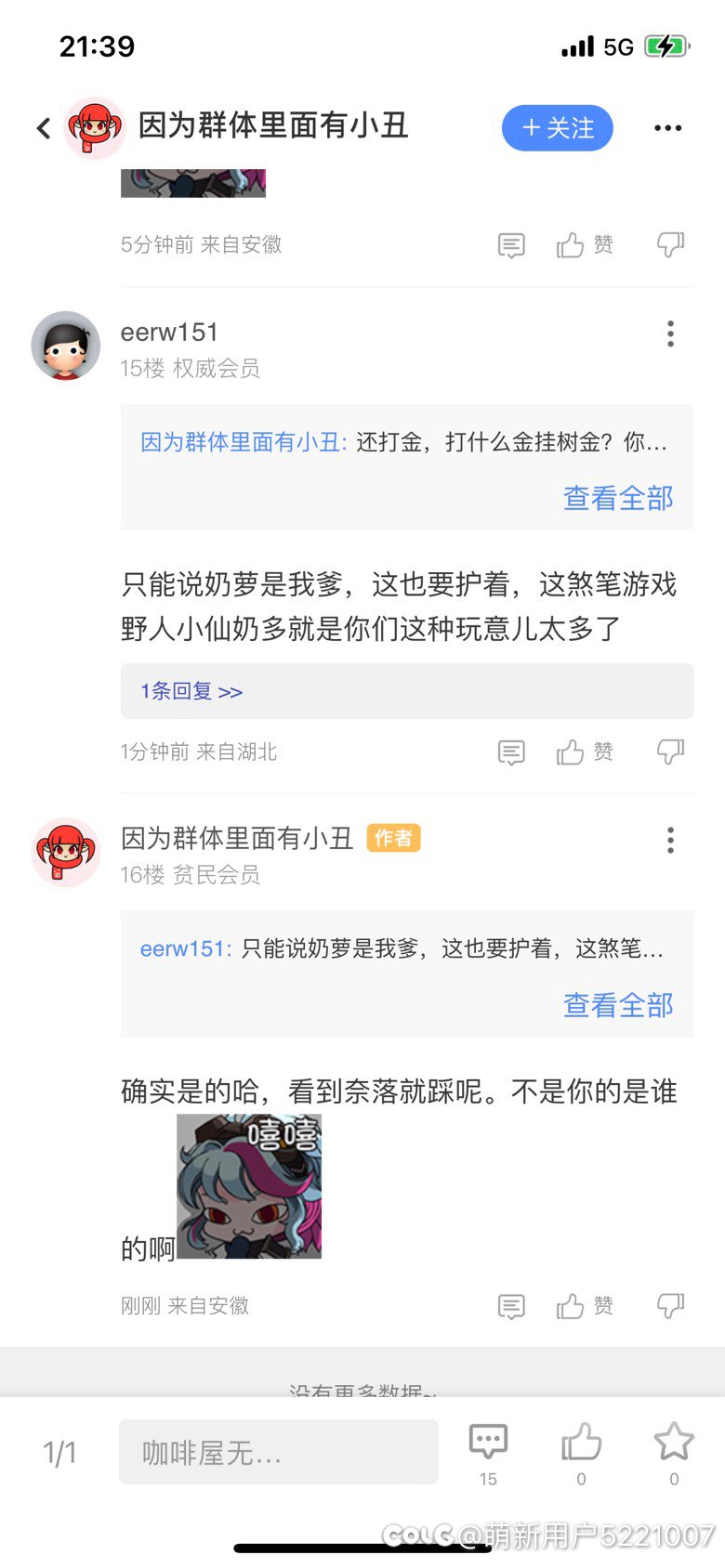725x1568 pixels.
Task: Like the 16楼 author comment
Action: [585, 1306]
